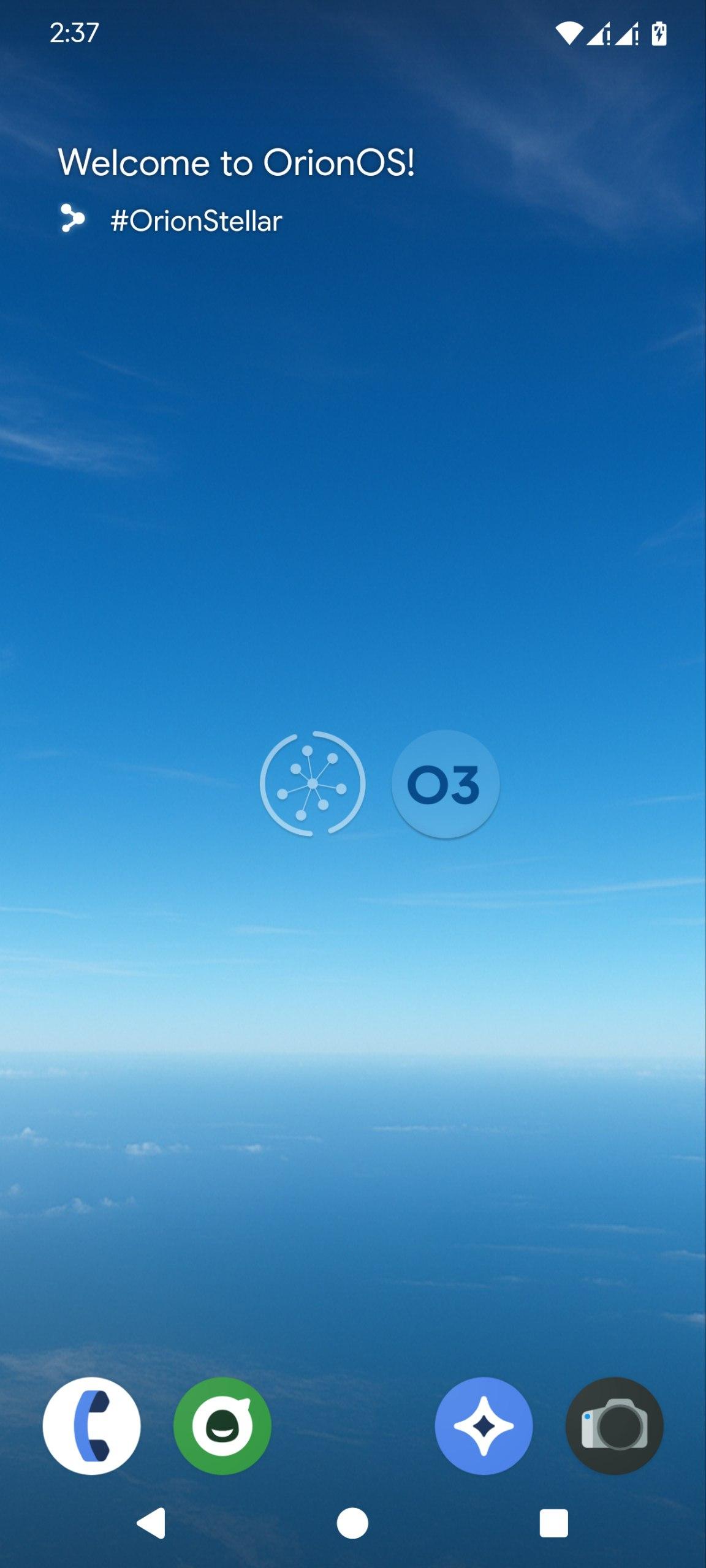Open the Phone dialer app

(92, 1426)
